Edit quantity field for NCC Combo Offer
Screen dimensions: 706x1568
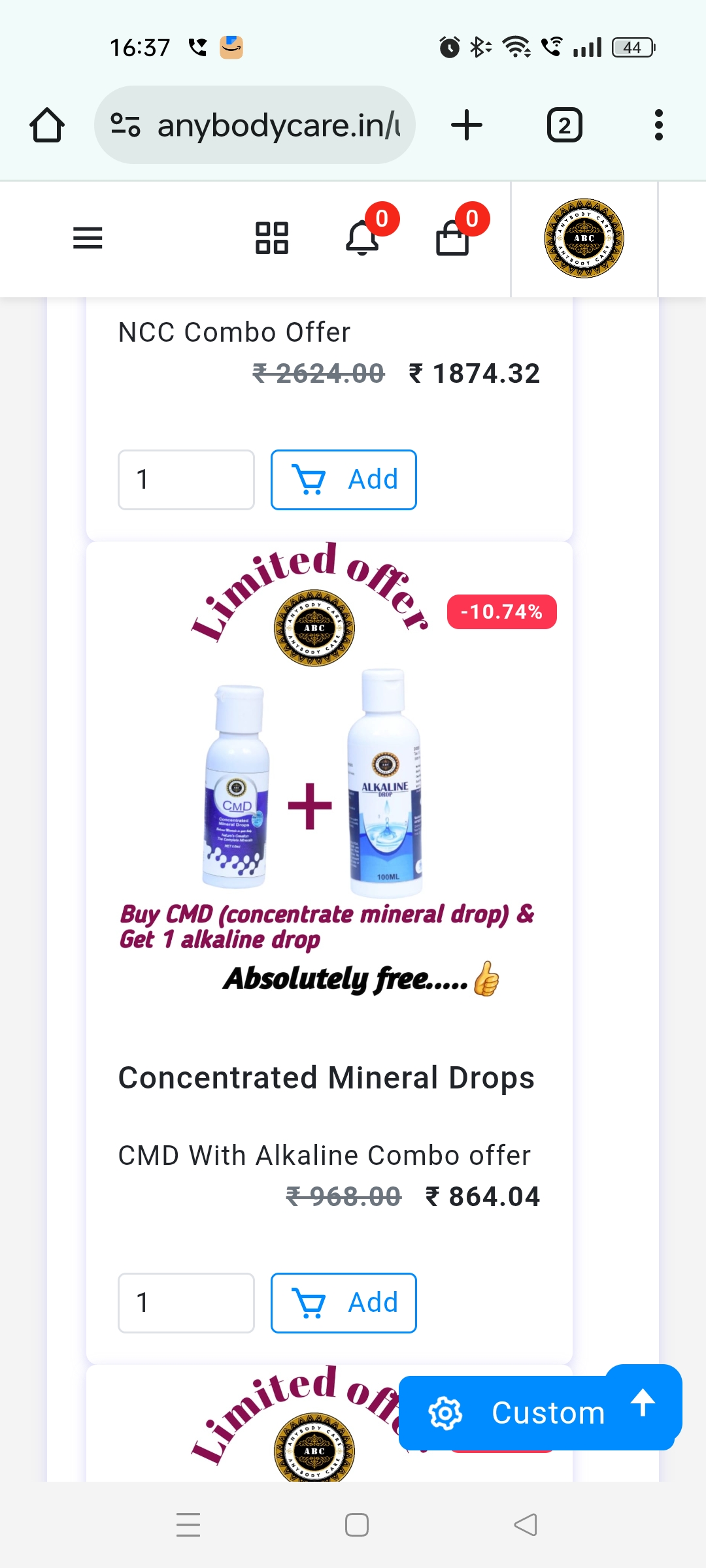click(x=186, y=480)
